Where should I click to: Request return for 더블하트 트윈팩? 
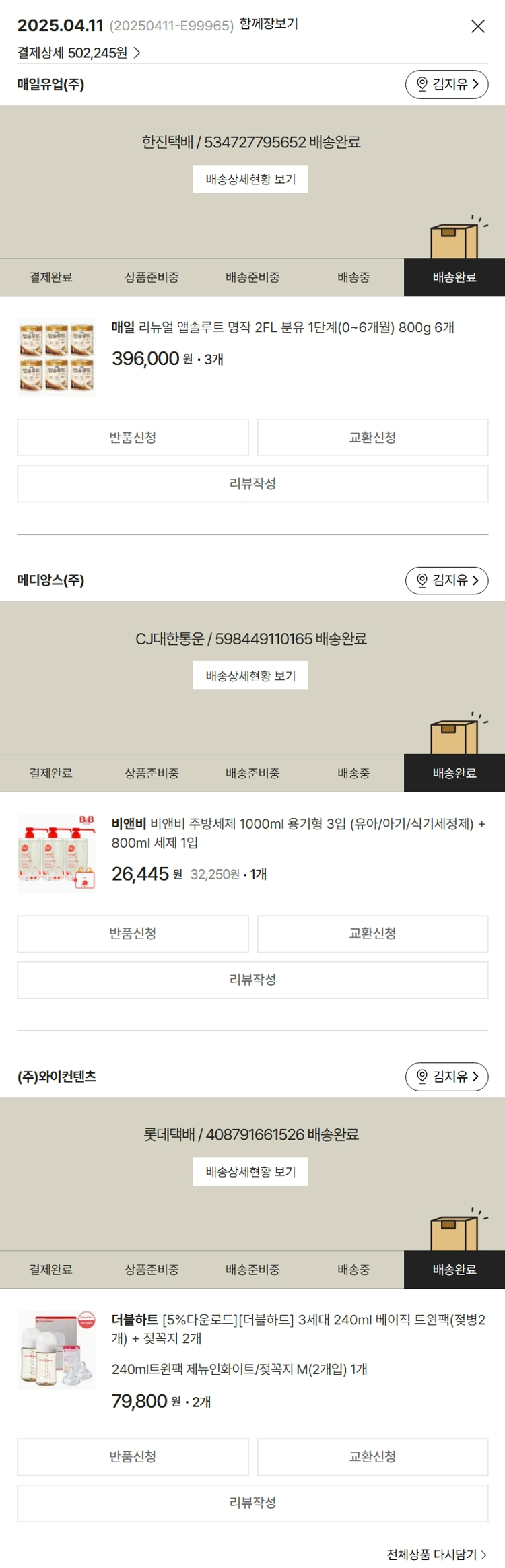133,1456
